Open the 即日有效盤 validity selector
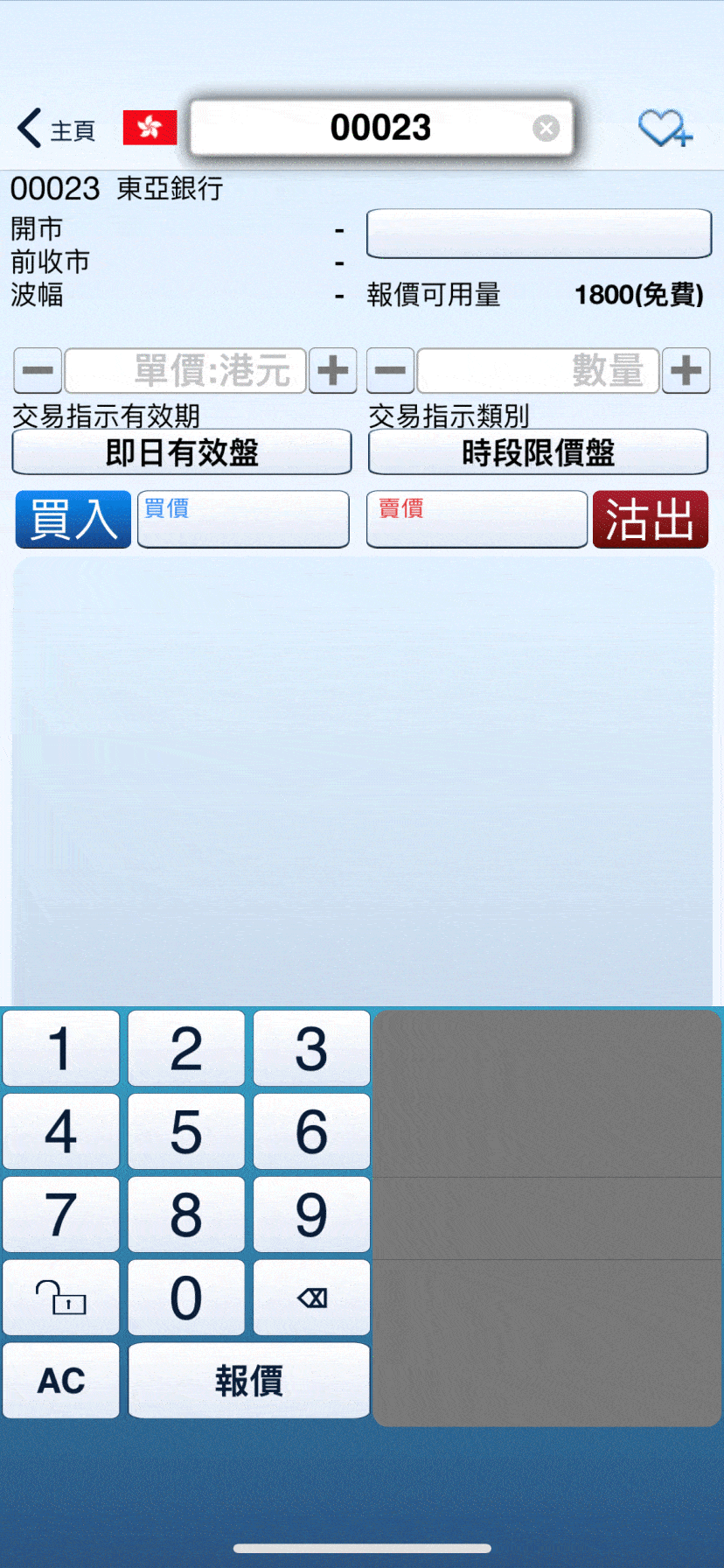This screenshot has width=724, height=1568. (182, 452)
